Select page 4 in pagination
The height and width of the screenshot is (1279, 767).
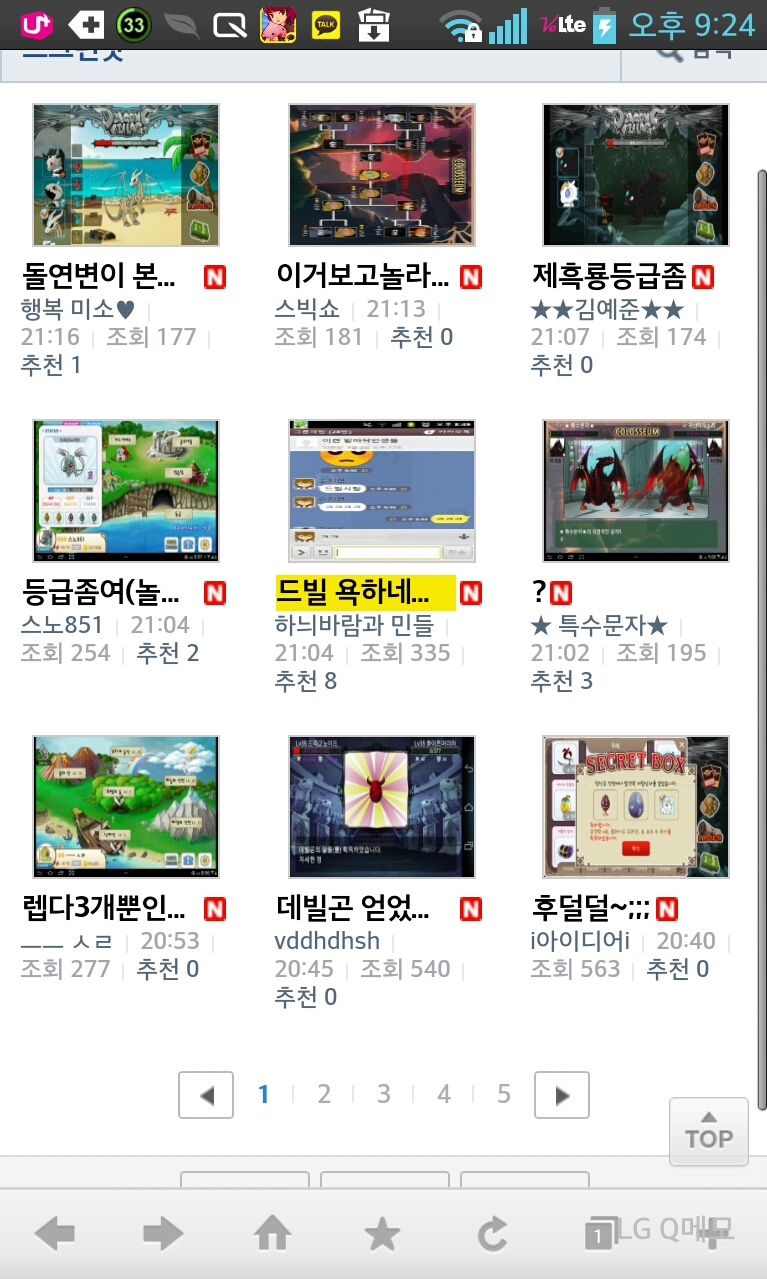444,1094
